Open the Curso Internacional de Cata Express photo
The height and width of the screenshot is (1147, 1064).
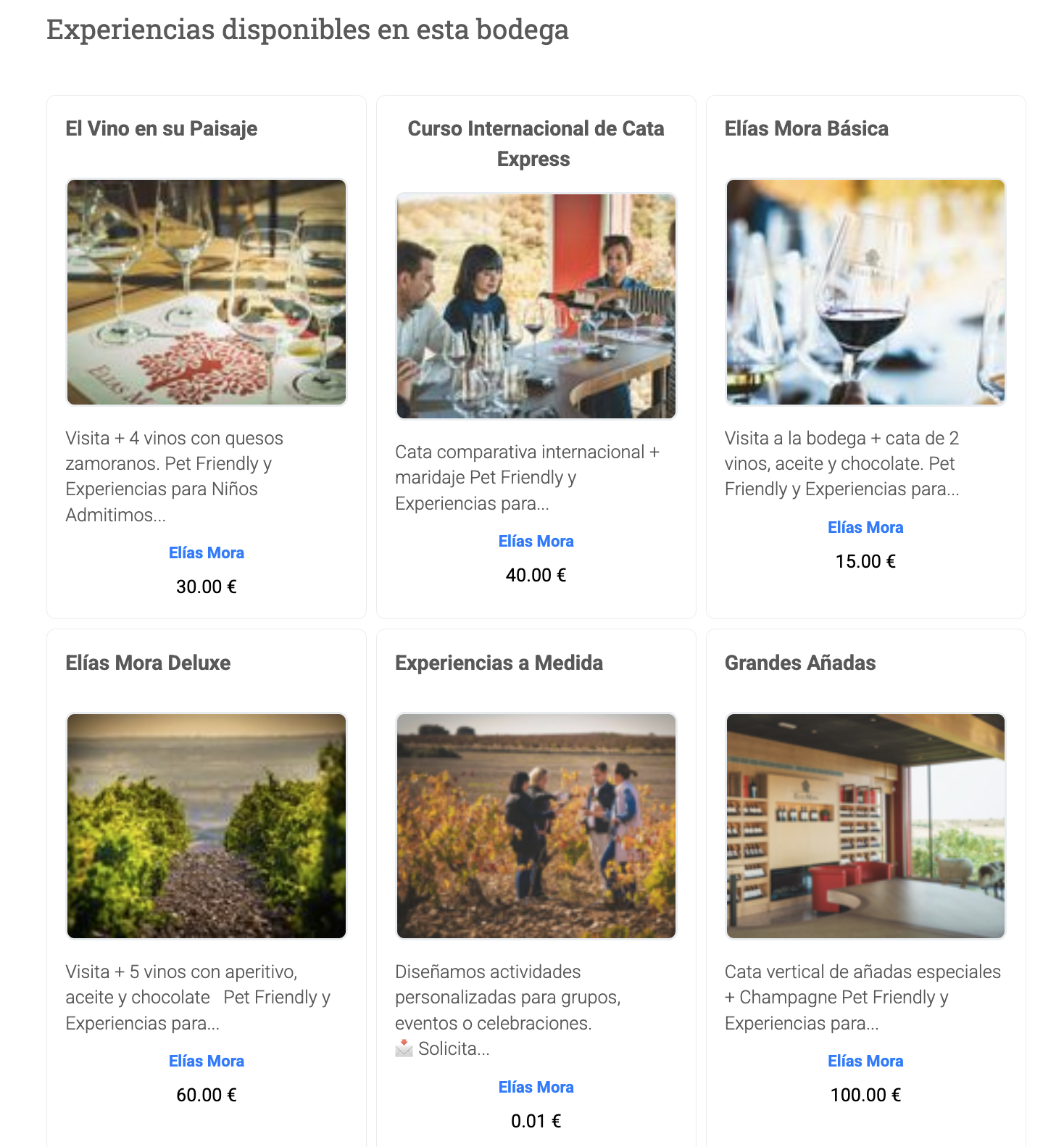(x=536, y=306)
